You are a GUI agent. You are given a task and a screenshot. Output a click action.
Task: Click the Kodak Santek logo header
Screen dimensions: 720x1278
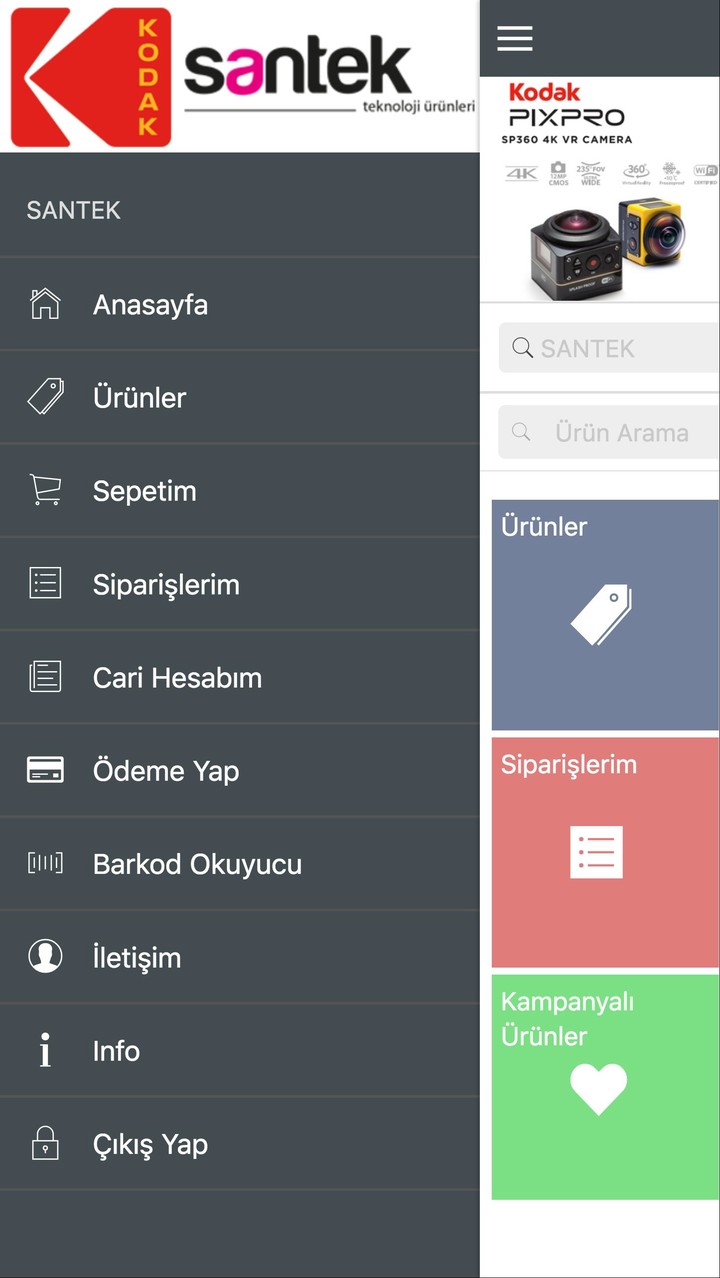(x=240, y=75)
